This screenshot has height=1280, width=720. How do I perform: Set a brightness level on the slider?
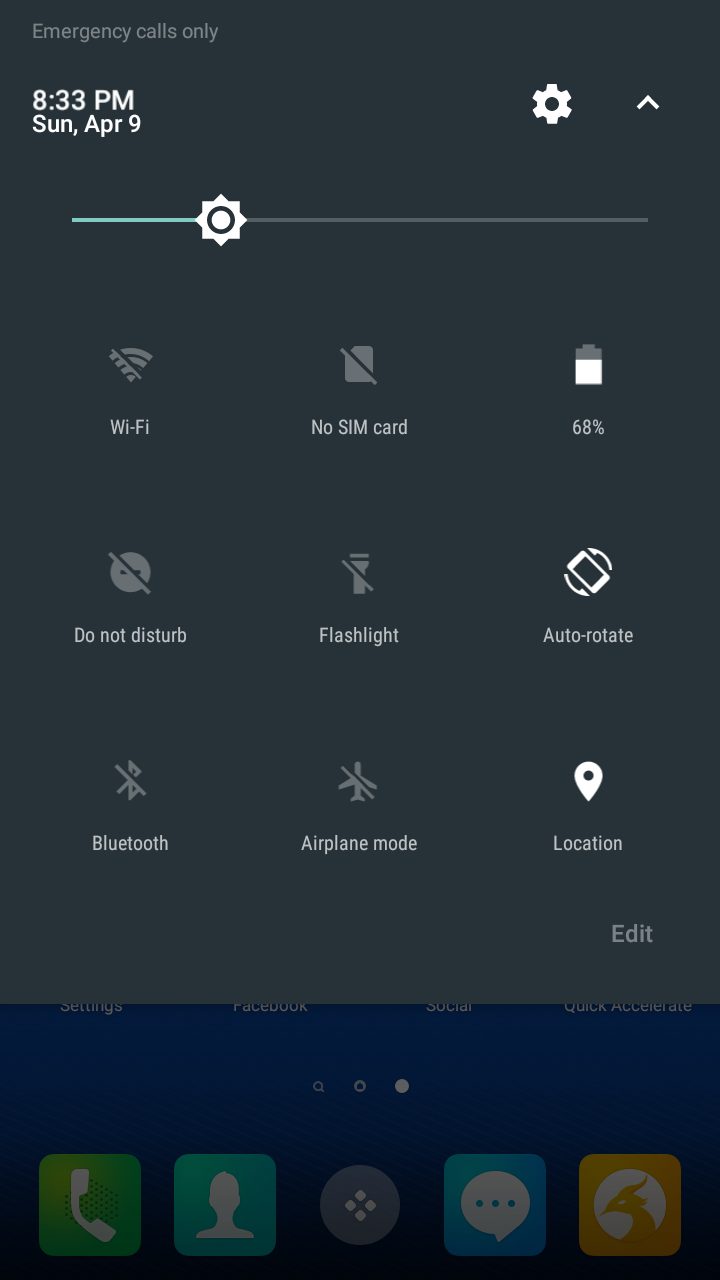click(x=360, y=220)
